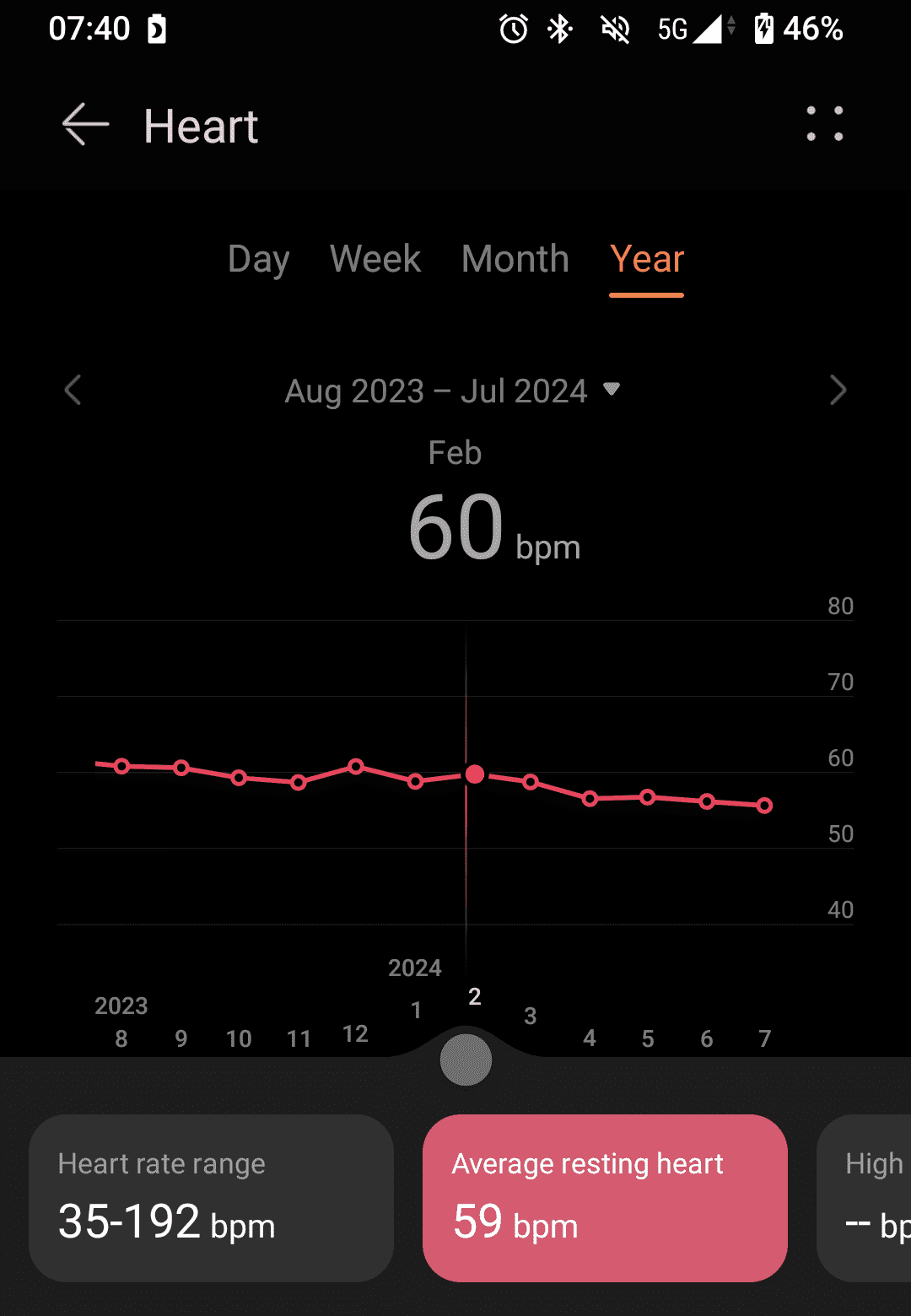Open the four-dot more options menu
The height and width of the screenshot is (1316, 911).
tap(824, 124)
